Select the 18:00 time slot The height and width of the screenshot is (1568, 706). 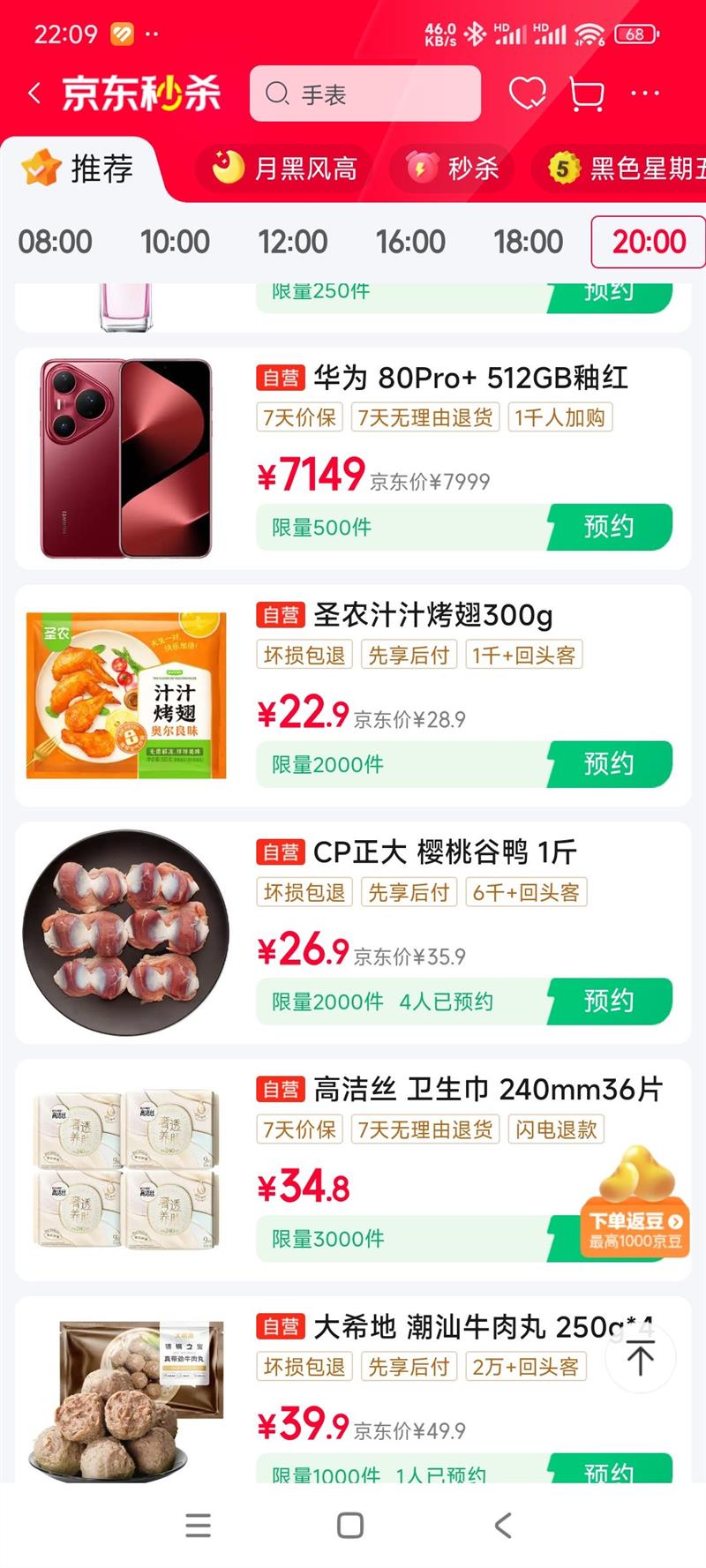[528, 242]
